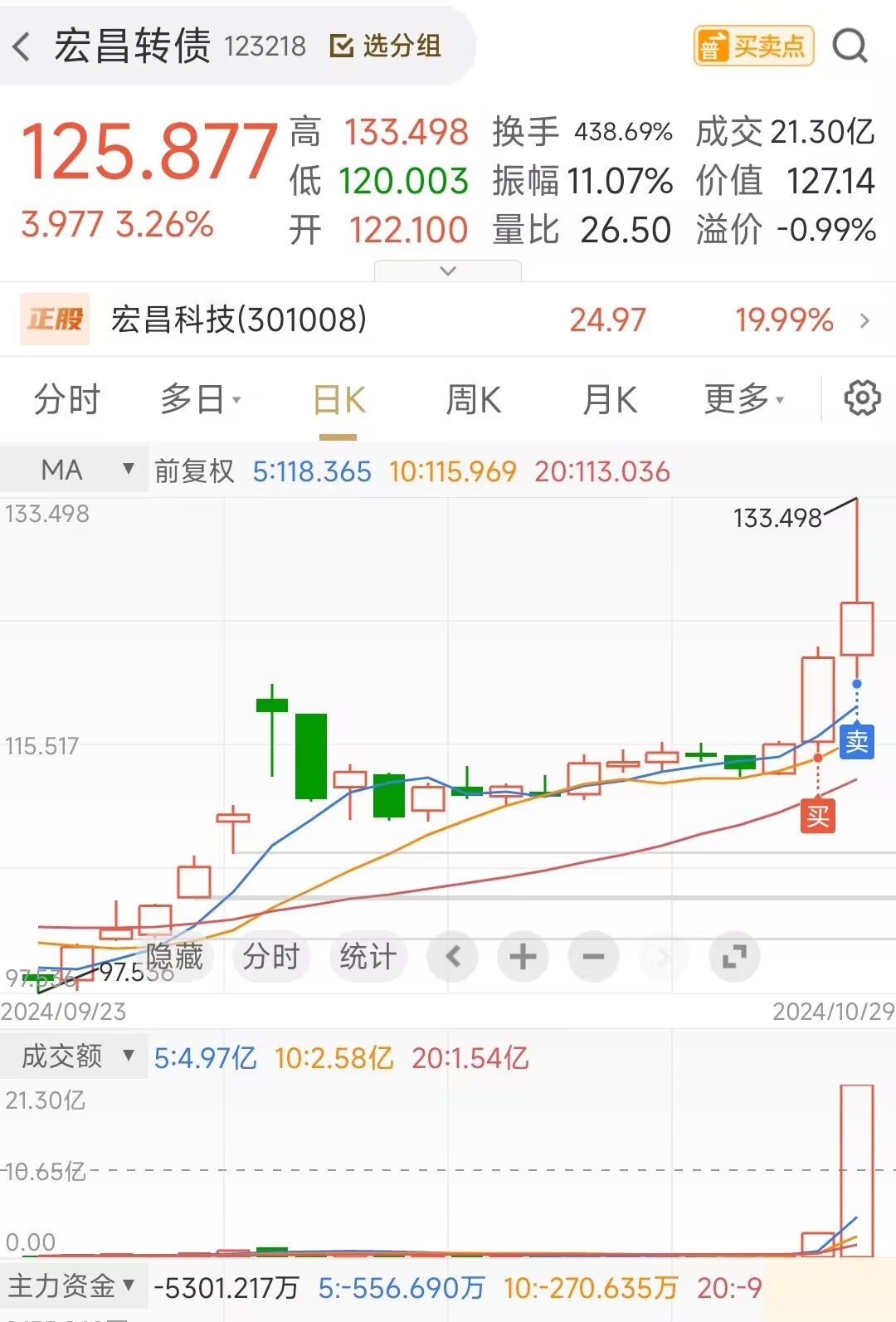The height and width of the screenshot is (1322, 896).
Task: Zoom in the chart with plus button
Action: 523,957
